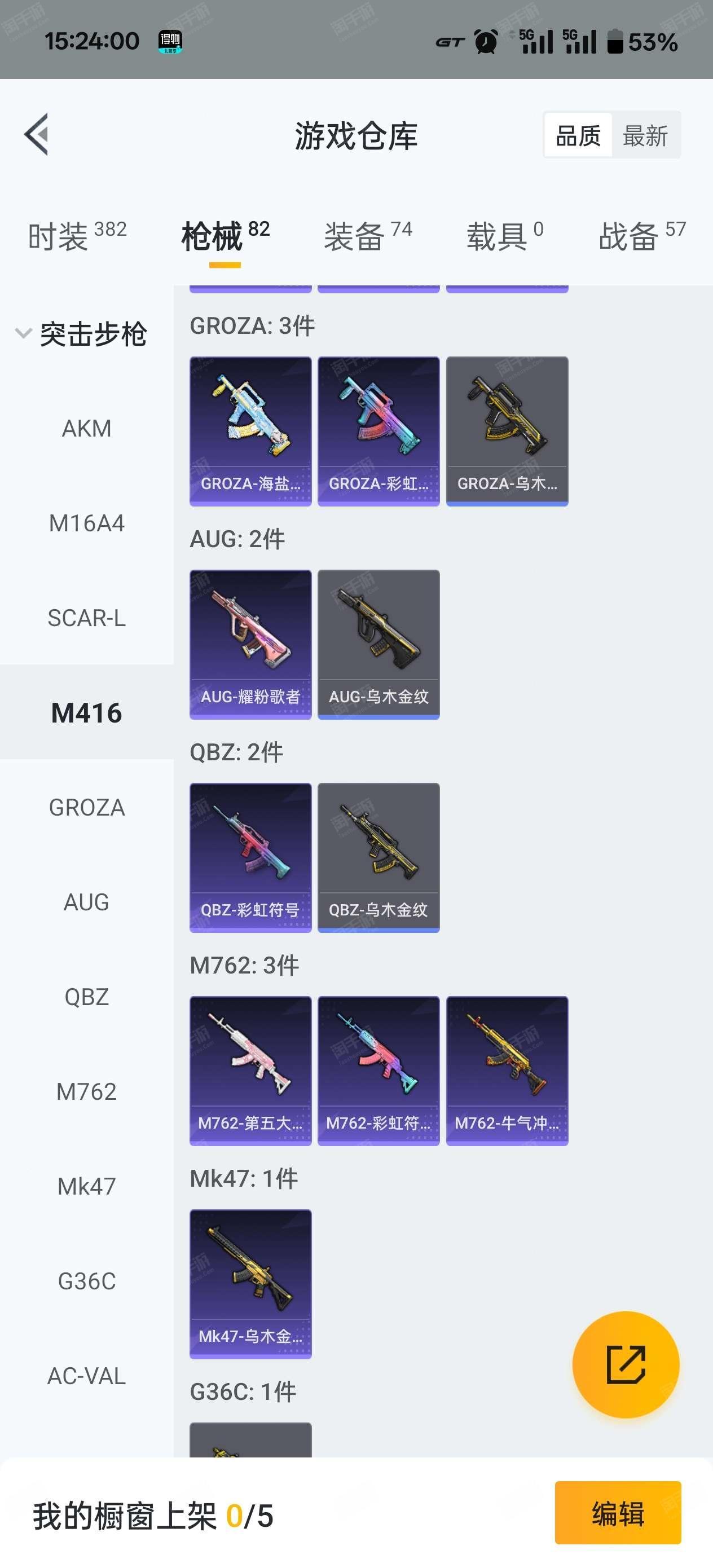
Task: Open the QBZ-乌木金纹 skin
Action: (378, 857)
